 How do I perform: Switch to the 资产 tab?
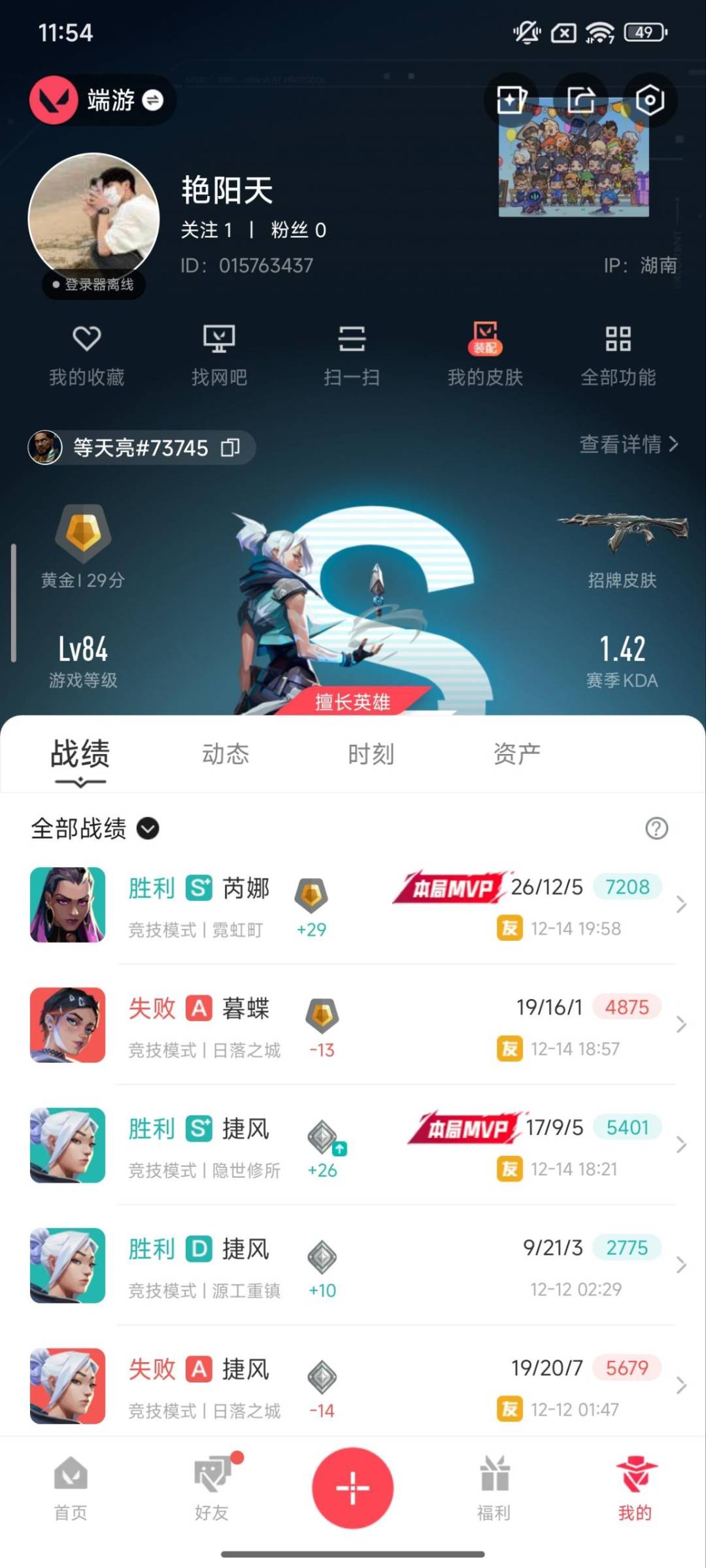pyautogui.click(x=516, y=754)
